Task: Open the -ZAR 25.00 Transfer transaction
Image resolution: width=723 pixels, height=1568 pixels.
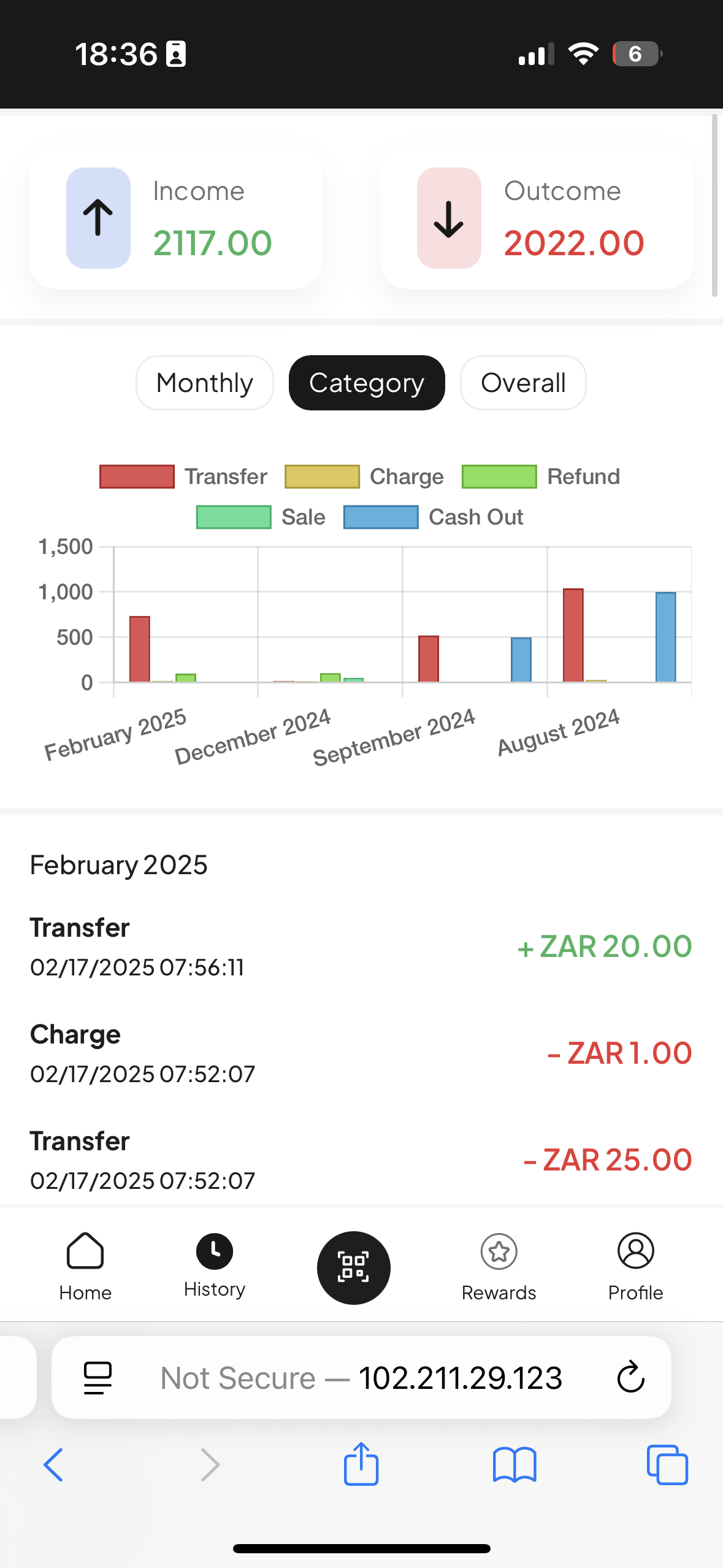Action: (361, 1160)
